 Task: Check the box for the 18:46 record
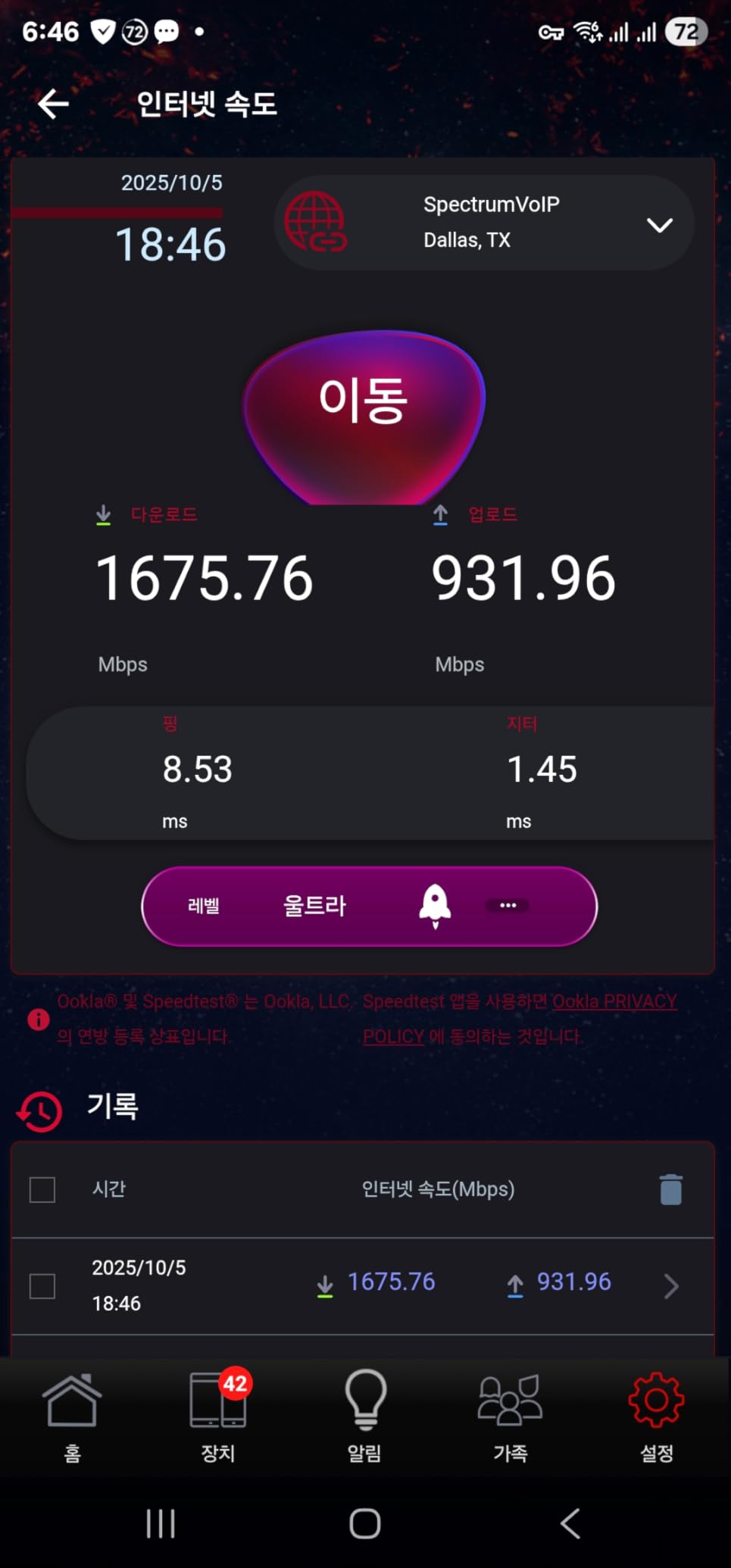point(42,1285)
